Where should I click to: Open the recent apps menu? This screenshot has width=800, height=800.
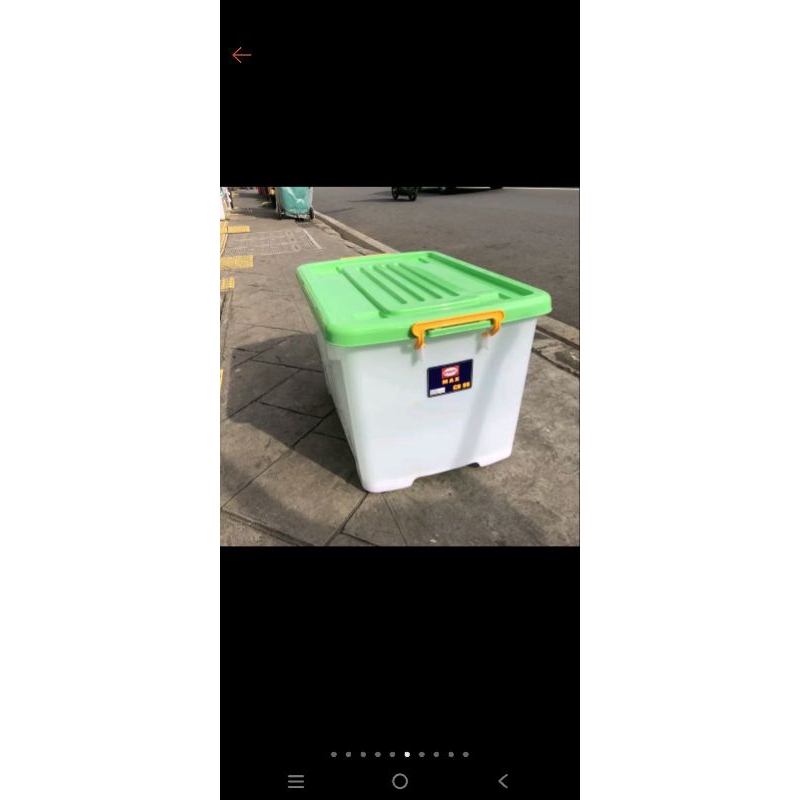coord(296,781)
